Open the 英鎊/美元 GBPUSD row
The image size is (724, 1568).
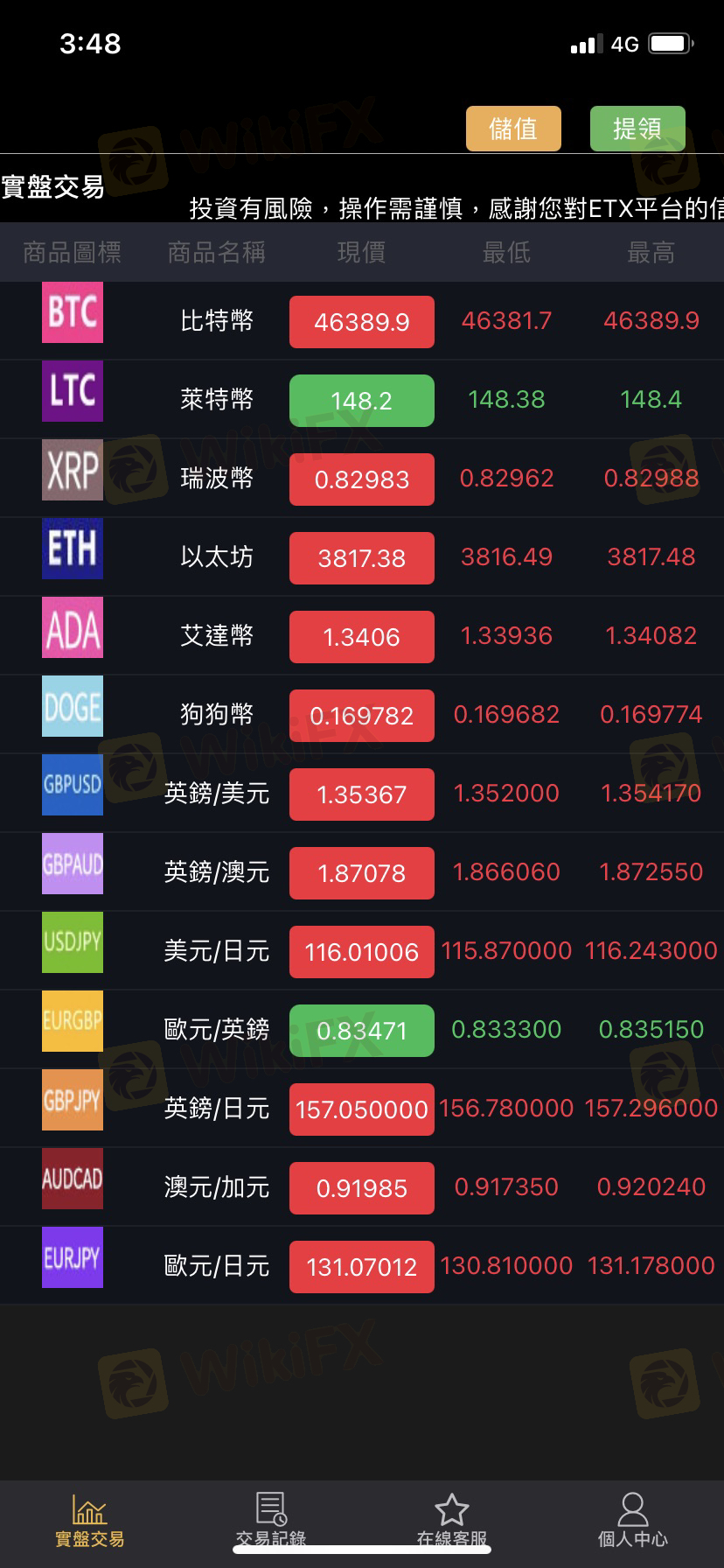[x=362, y=794]
